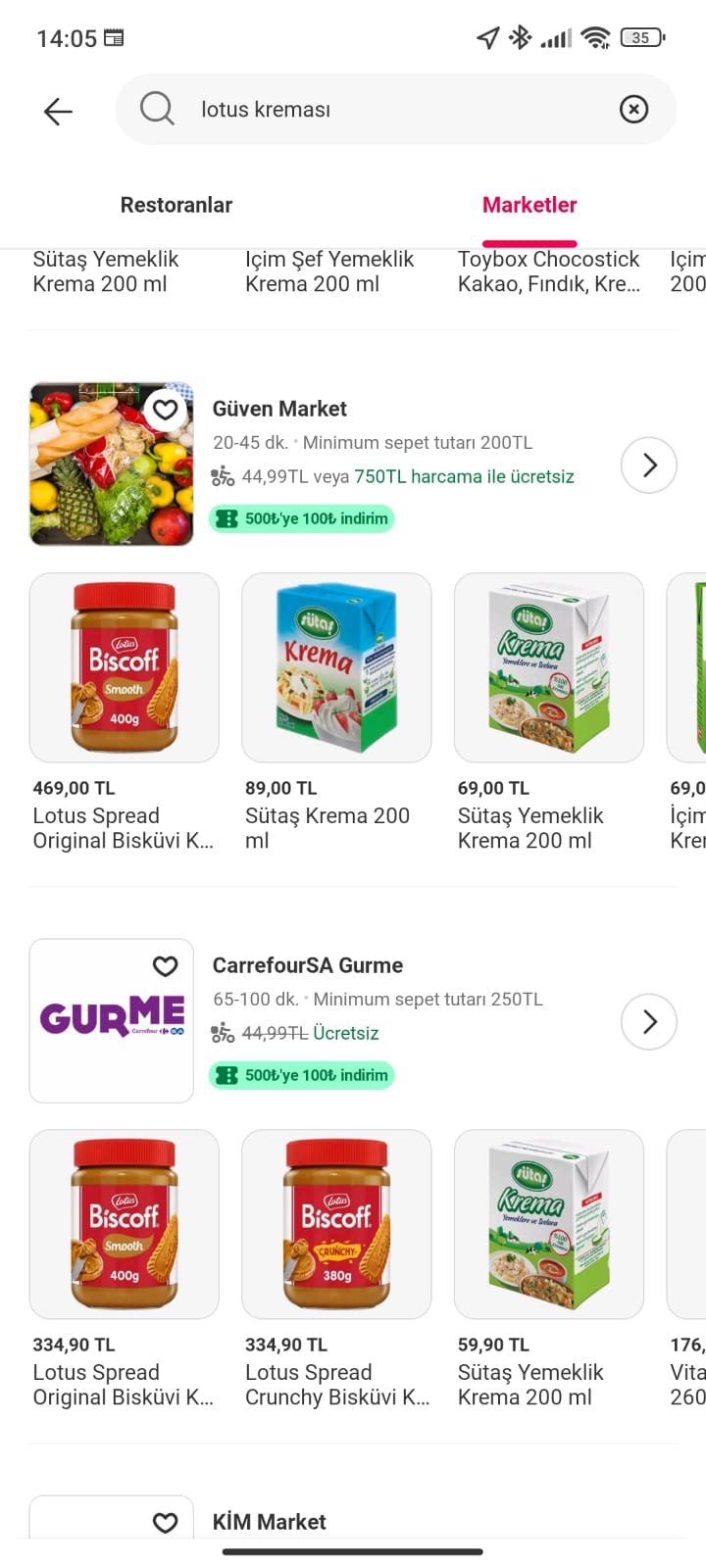Viewport: 706px width, 1568px height.
Task: Favorite KİM Market with the heart icon
Action: pyautogui.click(x=166, y=1522)
